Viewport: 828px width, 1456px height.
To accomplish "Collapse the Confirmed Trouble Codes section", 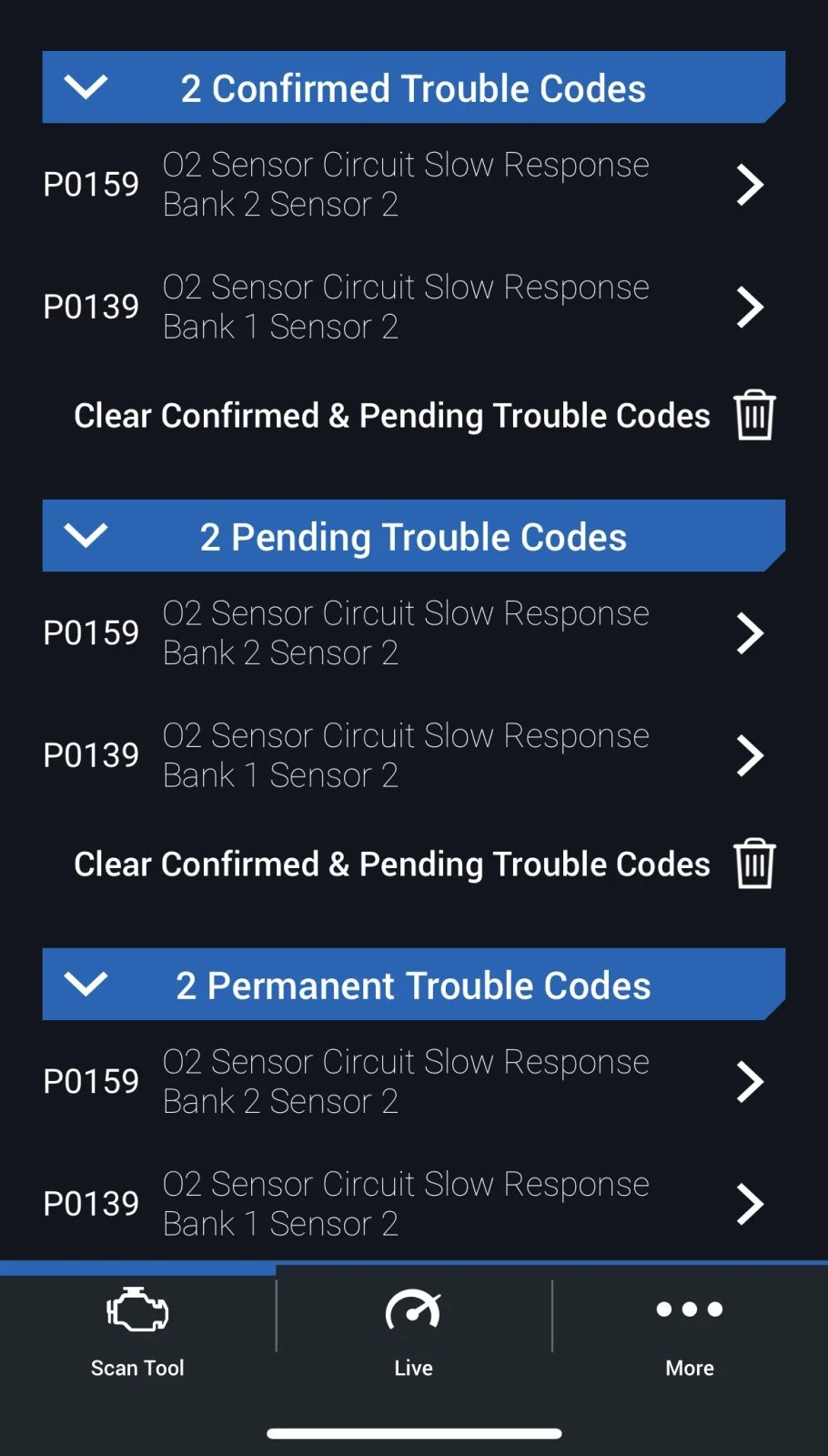I will point(86,87).
